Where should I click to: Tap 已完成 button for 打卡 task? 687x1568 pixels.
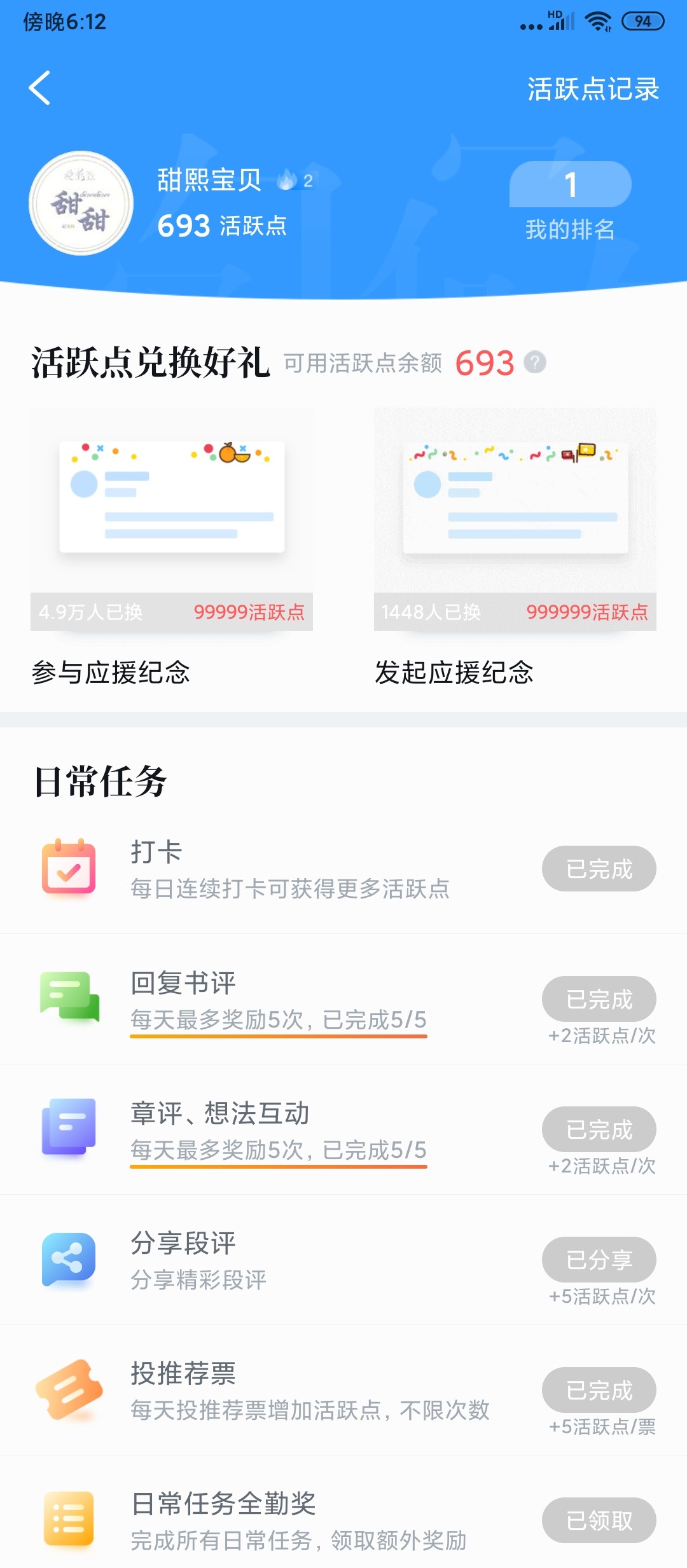pos(599,869)
